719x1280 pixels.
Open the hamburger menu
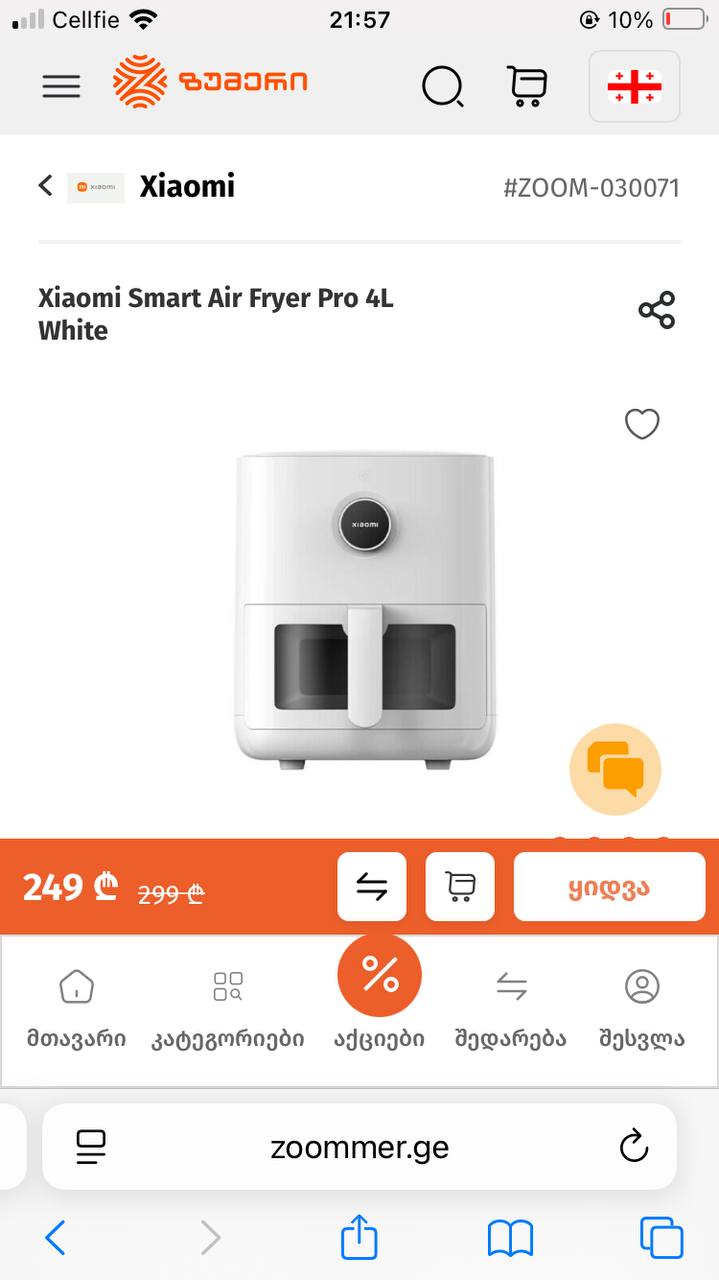pyautogui.click(x=61, y=86)
